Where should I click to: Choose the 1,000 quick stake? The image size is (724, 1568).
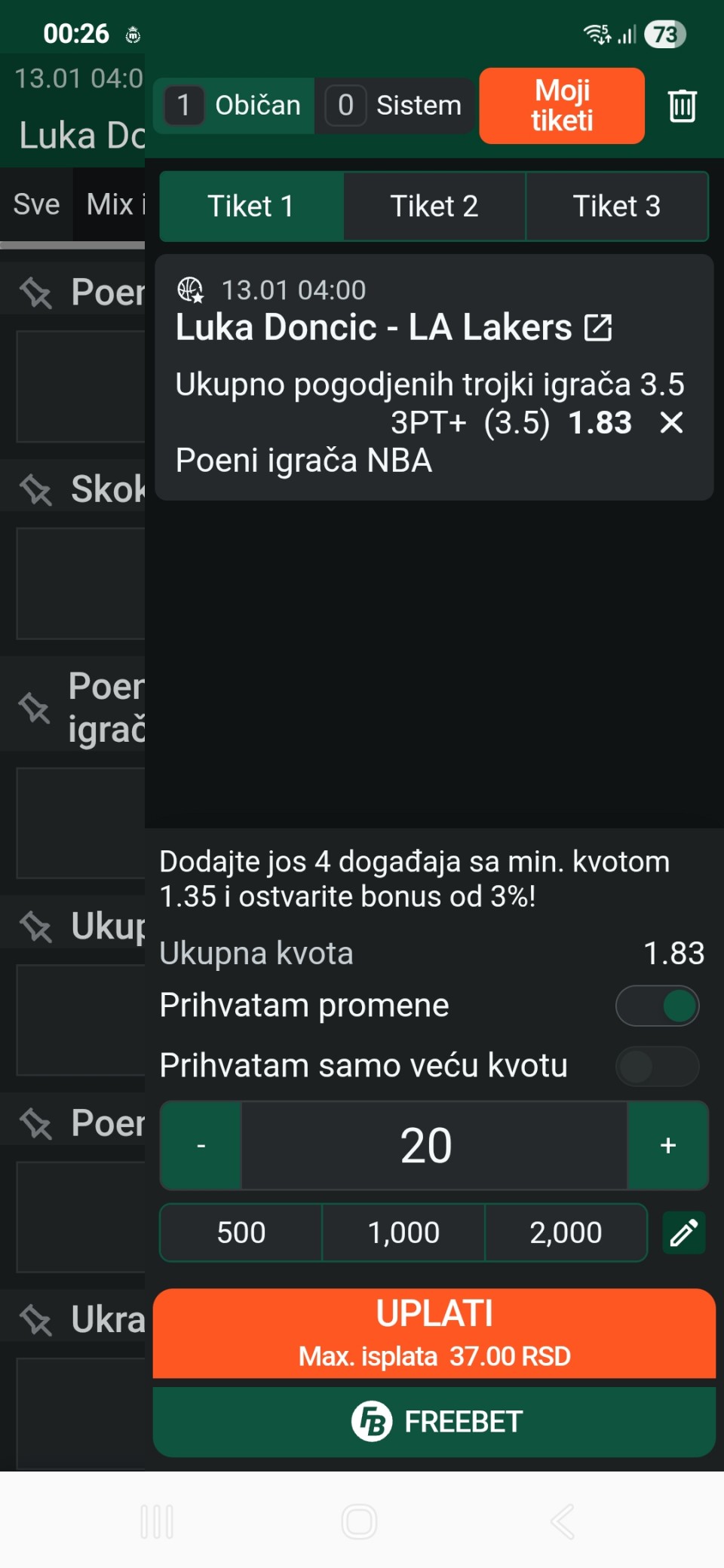click(x=403, y=1233)
